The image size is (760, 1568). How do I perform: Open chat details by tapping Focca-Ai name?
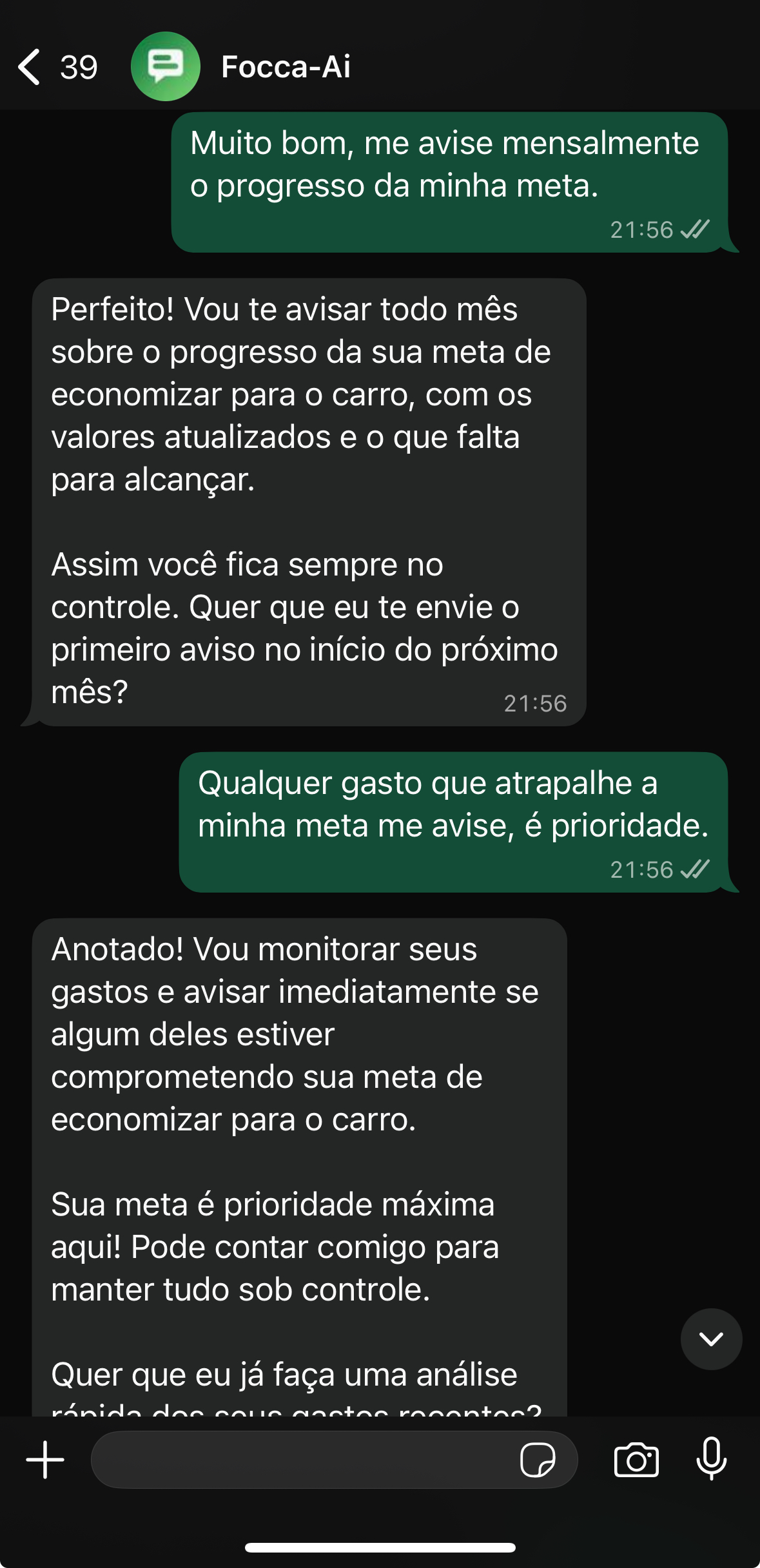point(285,67)
